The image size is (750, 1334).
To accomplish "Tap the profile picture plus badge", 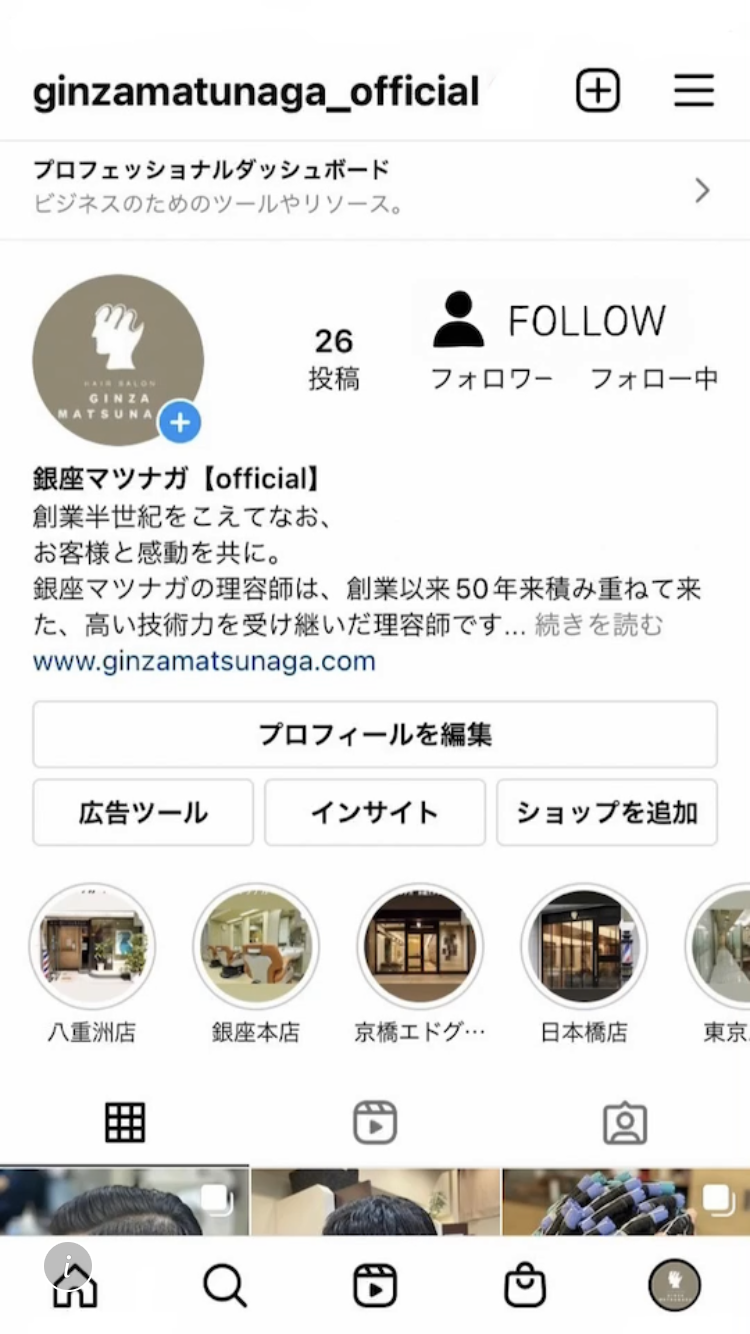I will [x=180, y=422].
